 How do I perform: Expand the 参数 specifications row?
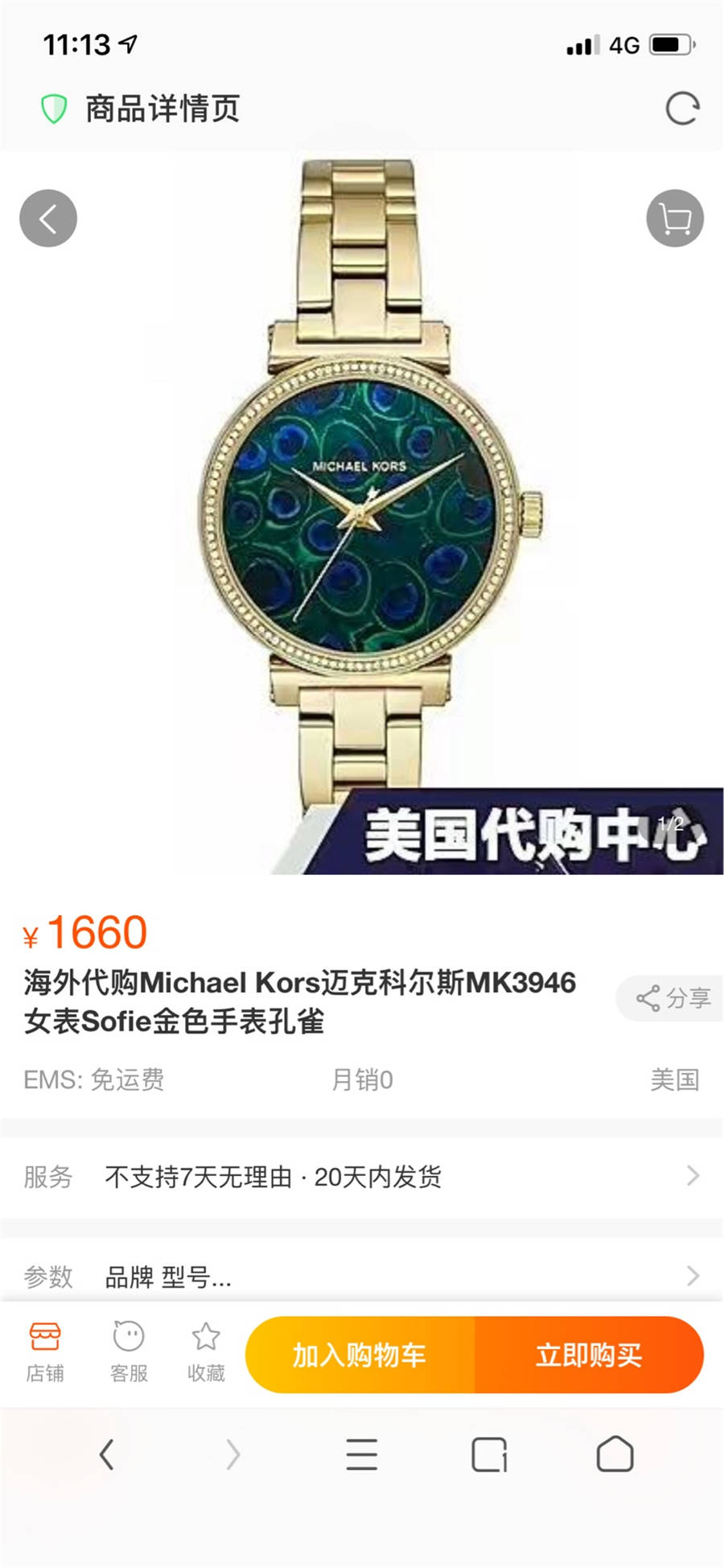point(362,1277)
